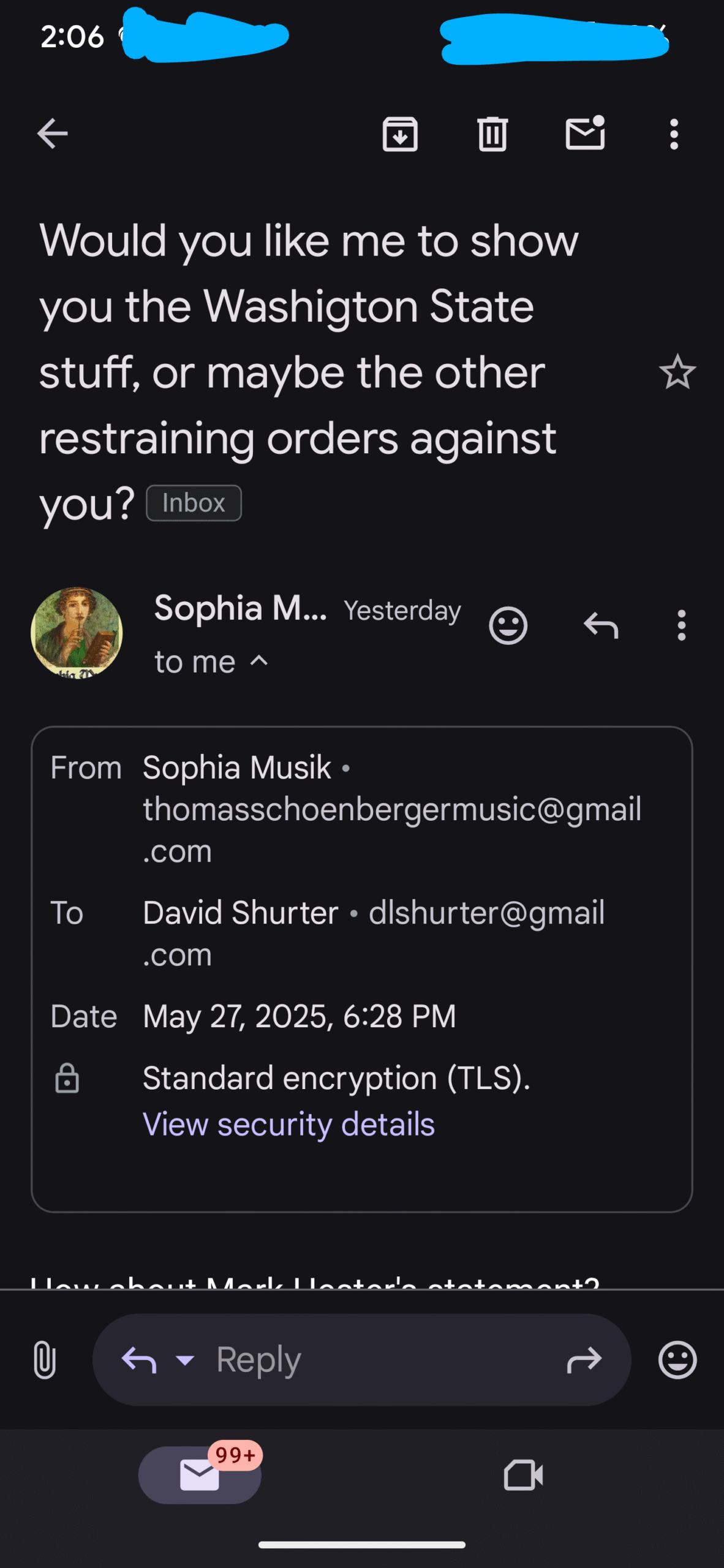
Task: Open the reply type dropdown arrow
Action: [185, 1360]
